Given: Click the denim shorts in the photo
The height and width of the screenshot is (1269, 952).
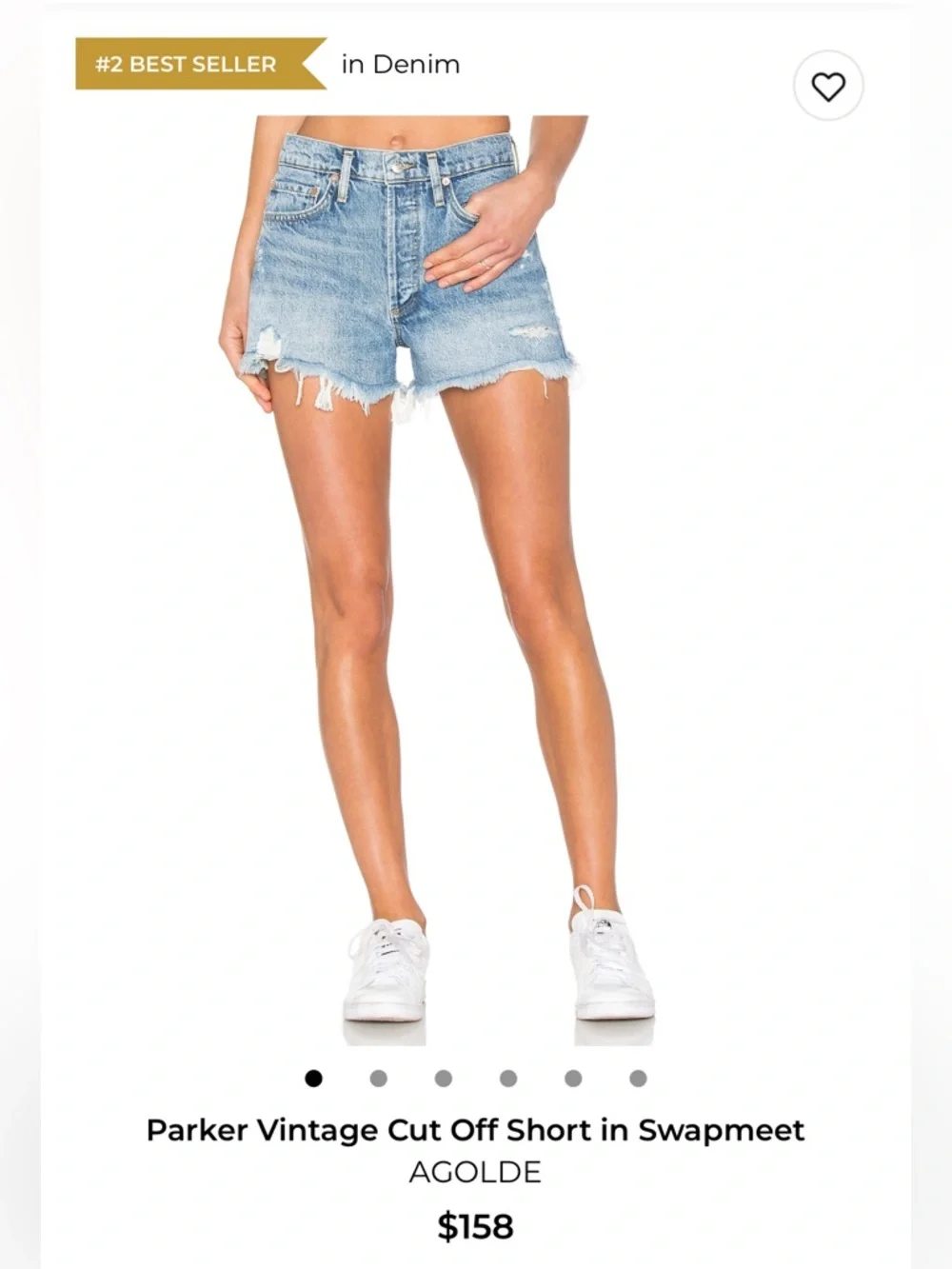Looking at the screenshot, I should [x=409, y=267].
